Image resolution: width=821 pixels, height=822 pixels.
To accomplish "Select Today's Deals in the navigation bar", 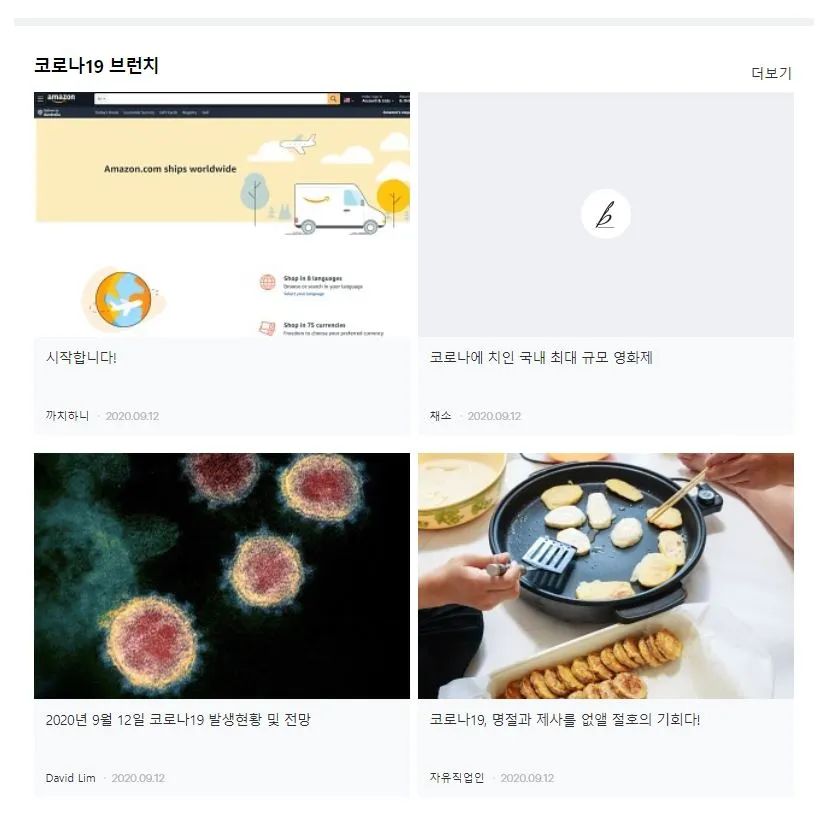I will point(107,111).
